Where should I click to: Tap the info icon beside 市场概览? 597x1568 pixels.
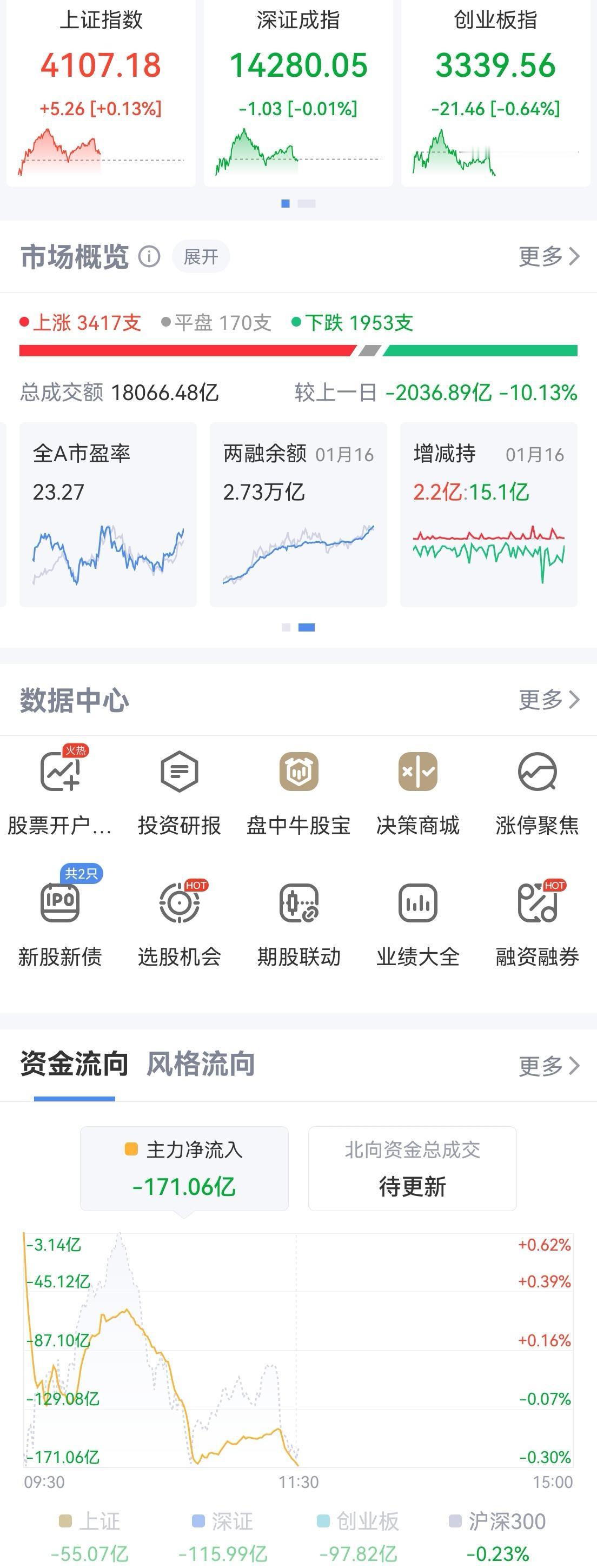(149, 256)
